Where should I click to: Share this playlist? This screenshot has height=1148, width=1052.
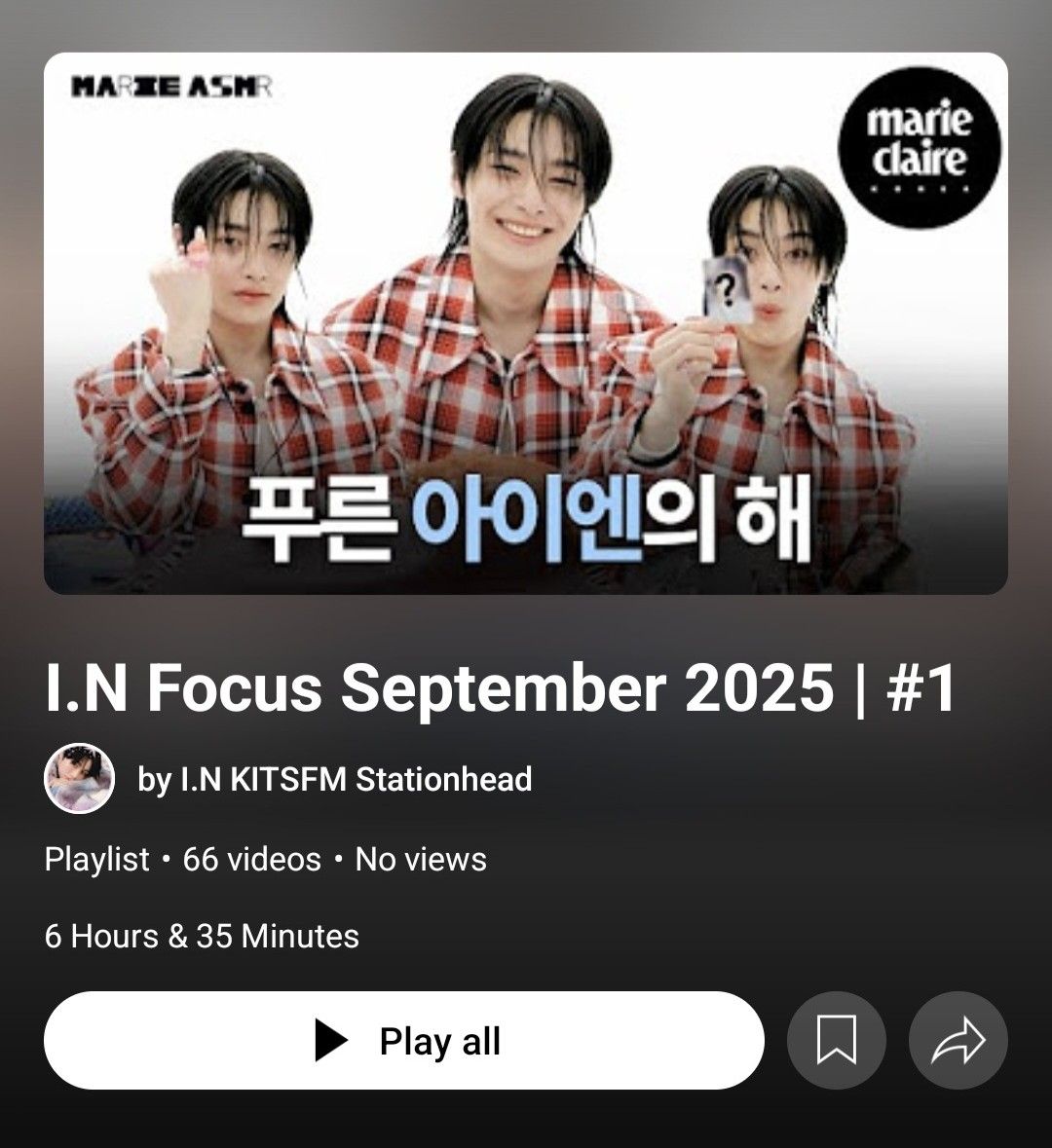pos(958,1040)
